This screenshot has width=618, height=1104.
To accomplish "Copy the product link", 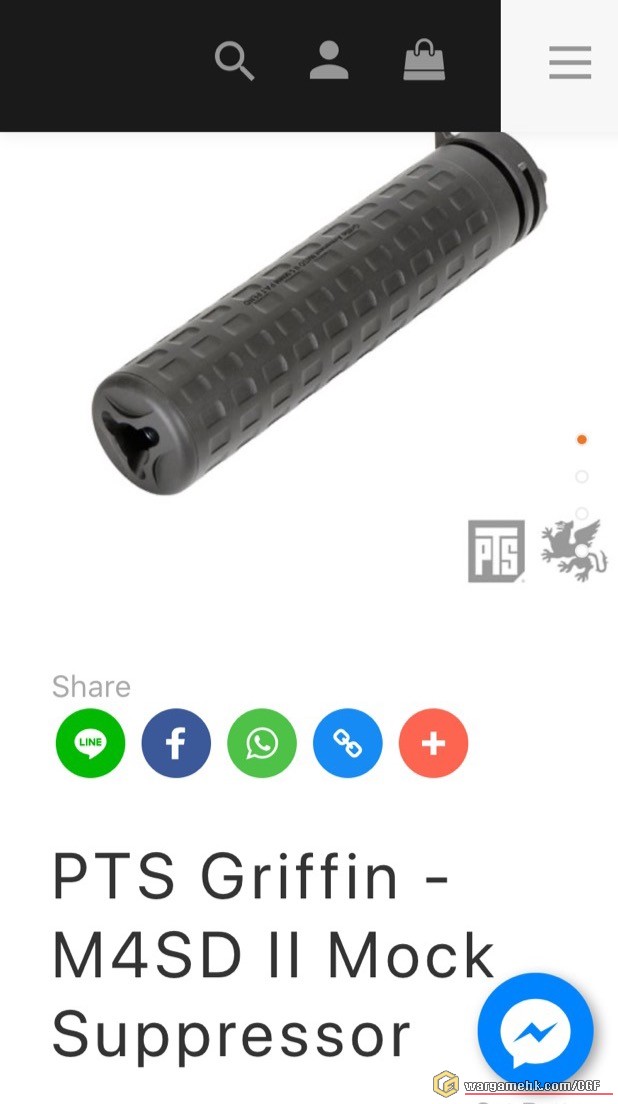I will [347, 743].
